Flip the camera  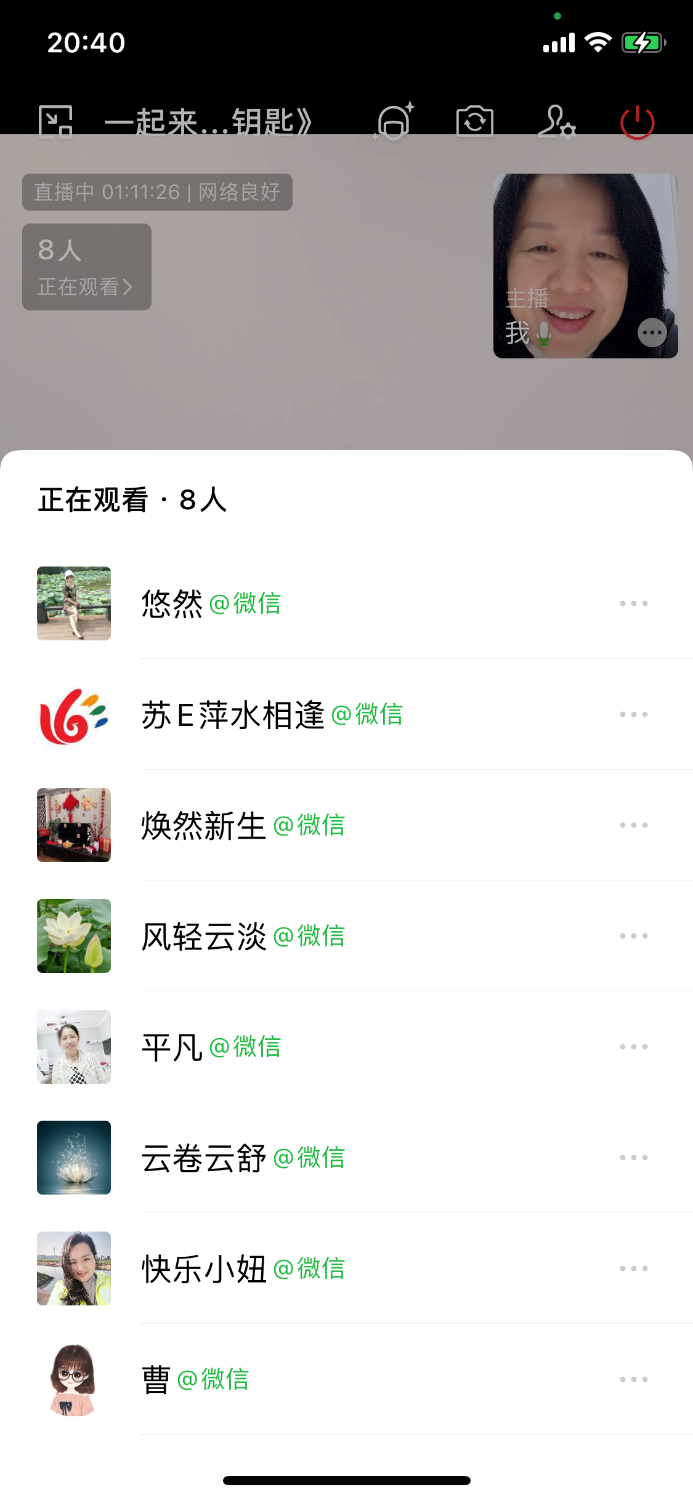(x=474, y=122)
